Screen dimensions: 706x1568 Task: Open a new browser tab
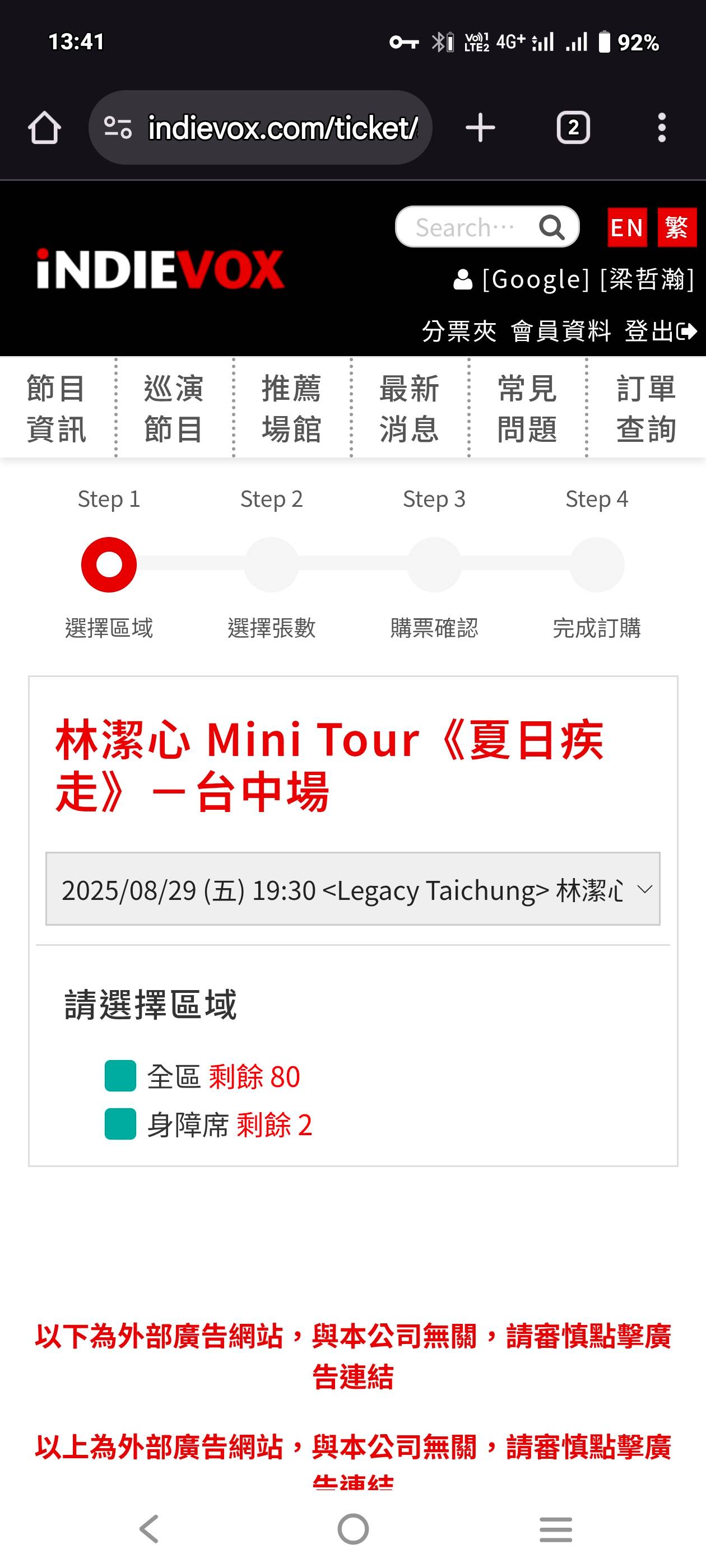tap(480, 128)
